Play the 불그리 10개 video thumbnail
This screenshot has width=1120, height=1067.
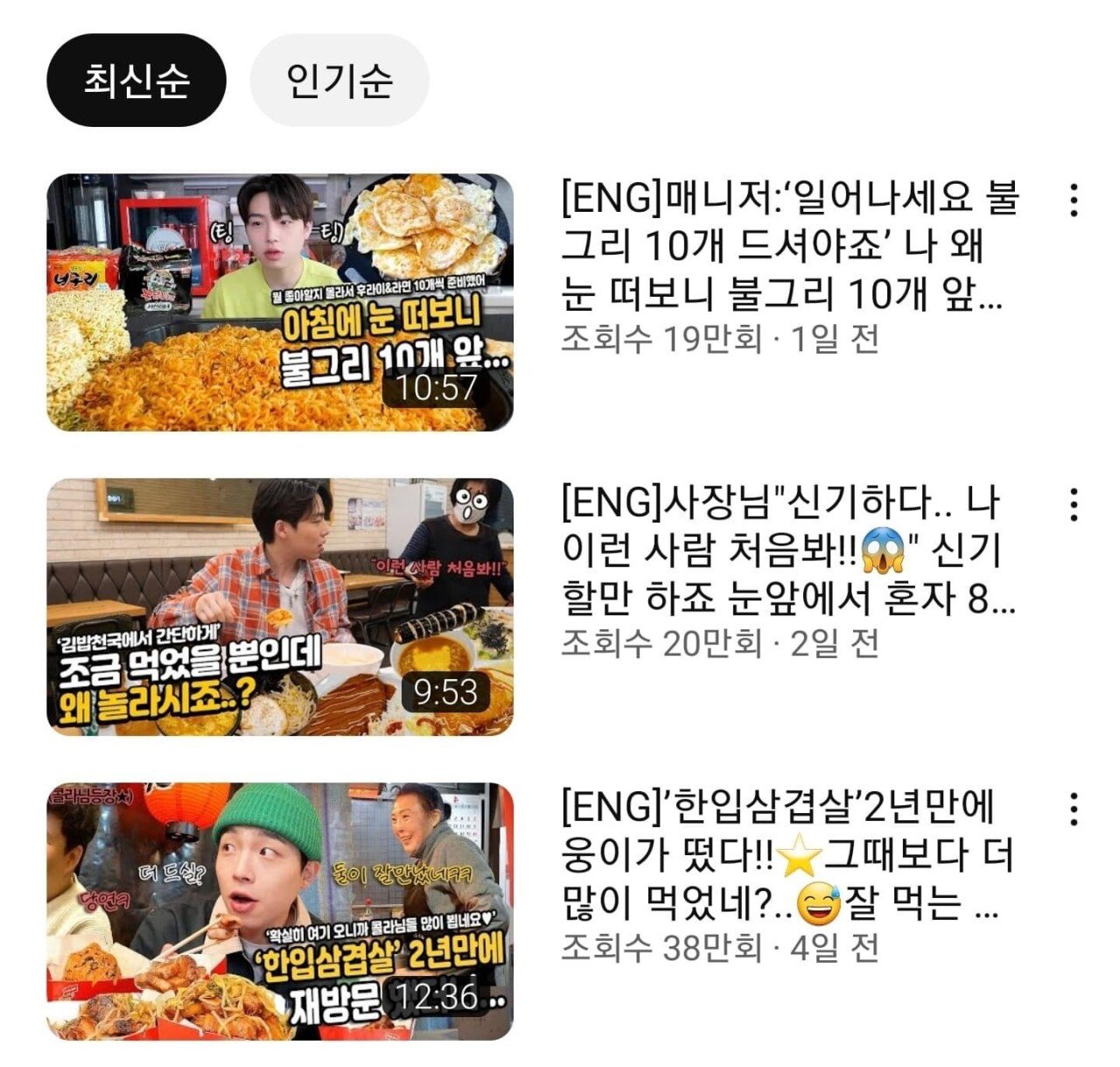click(x=279, y=302)
